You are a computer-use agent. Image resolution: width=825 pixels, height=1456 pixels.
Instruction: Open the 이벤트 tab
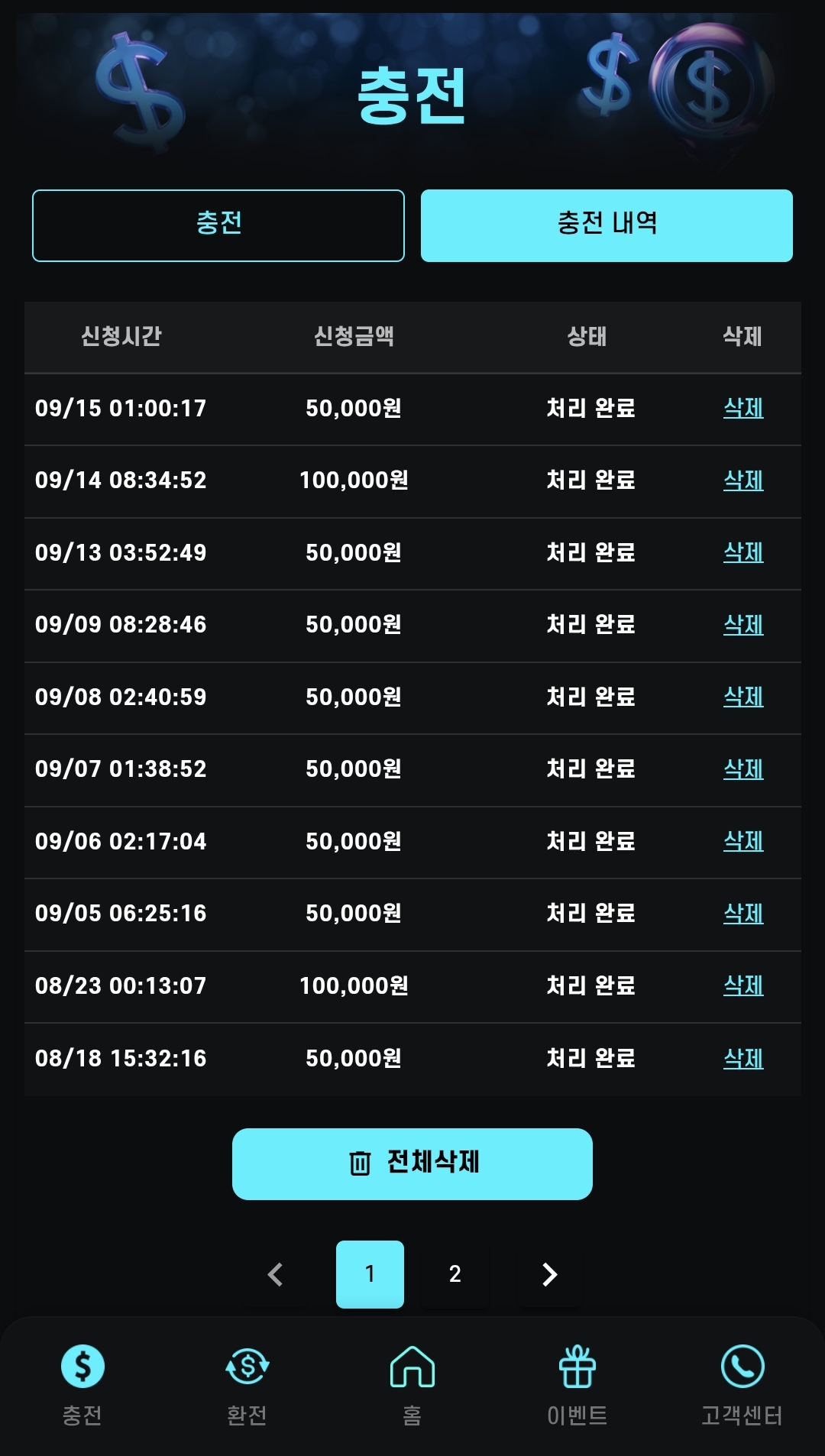(x=577, y=1384)
